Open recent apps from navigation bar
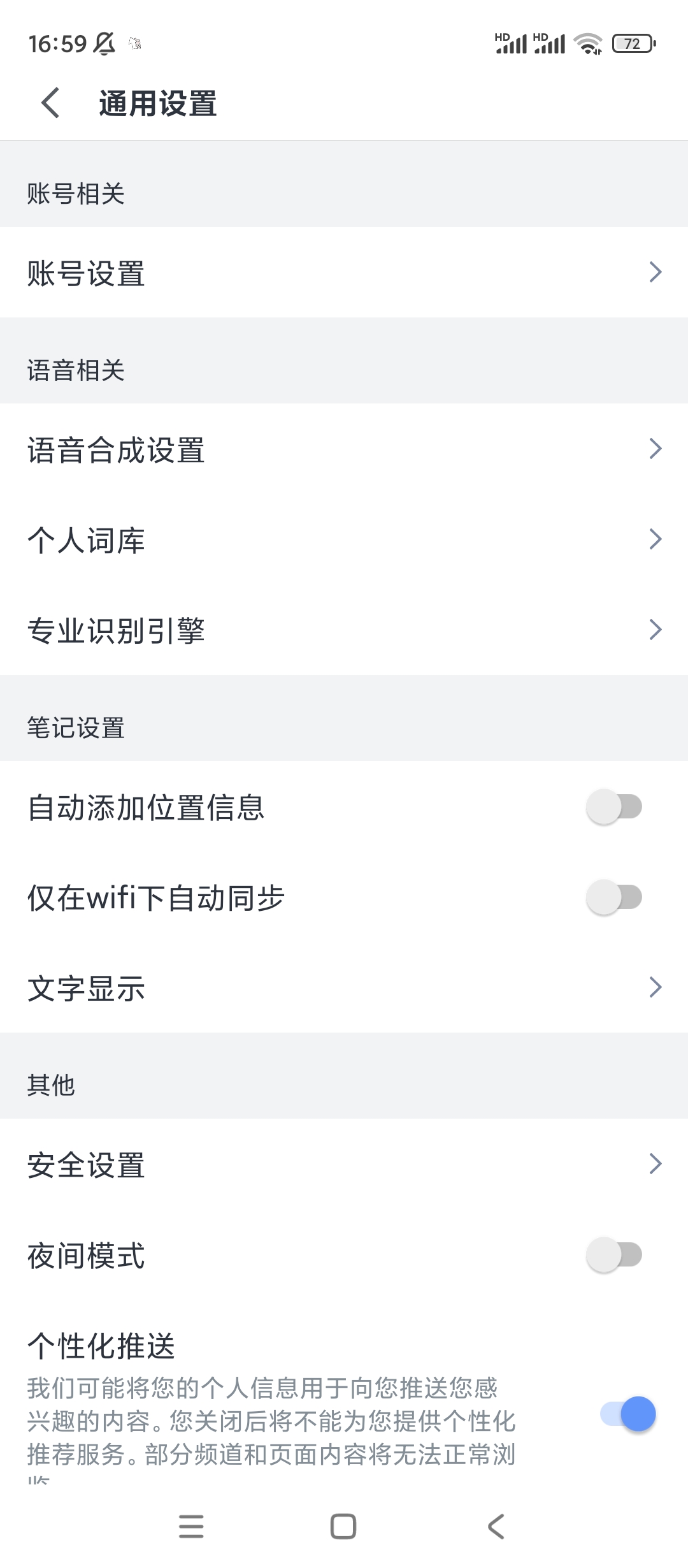 pyautogui.click(x=191, y=1527)
